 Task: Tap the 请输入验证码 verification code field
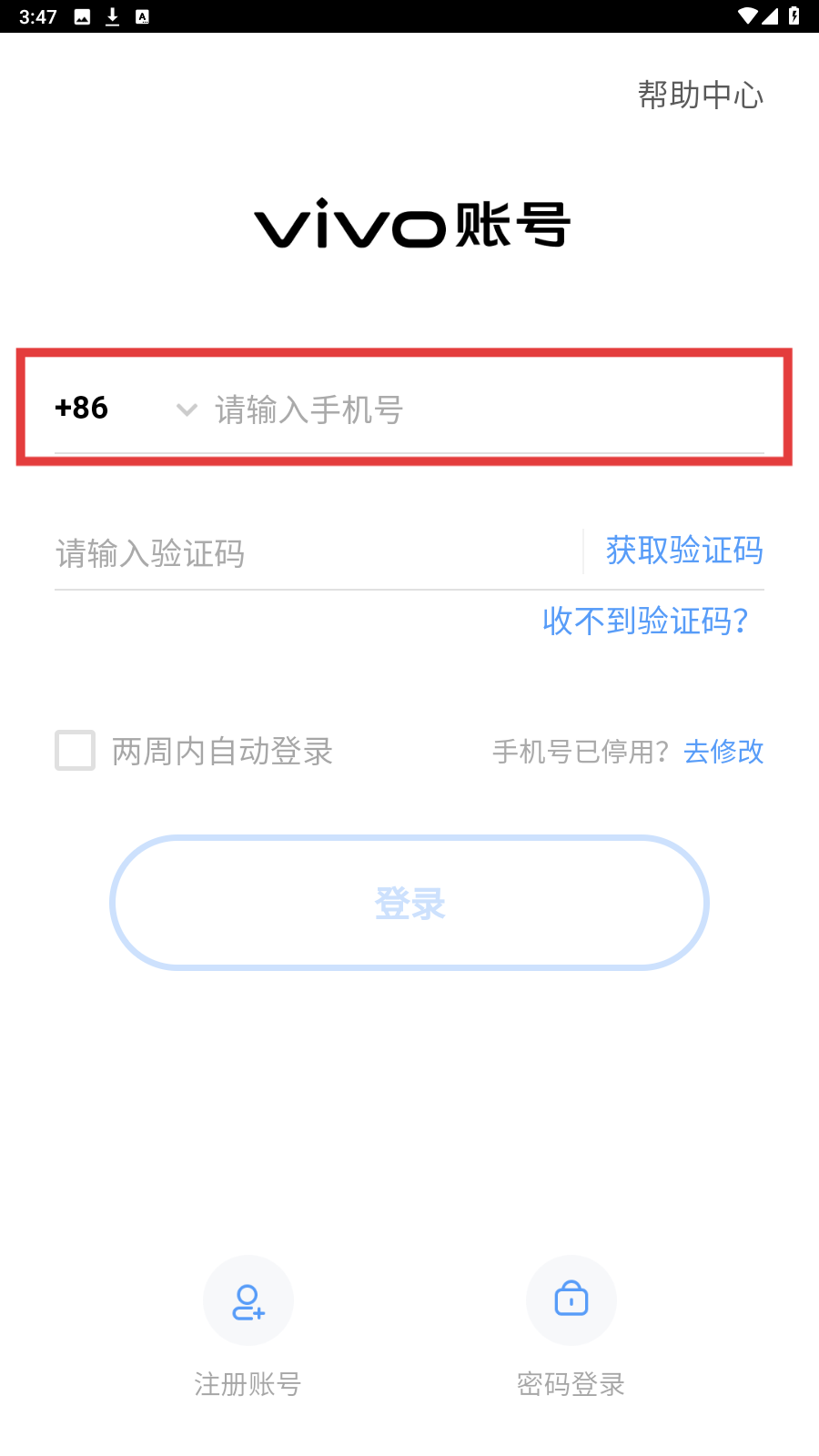[x=317, y=553]
